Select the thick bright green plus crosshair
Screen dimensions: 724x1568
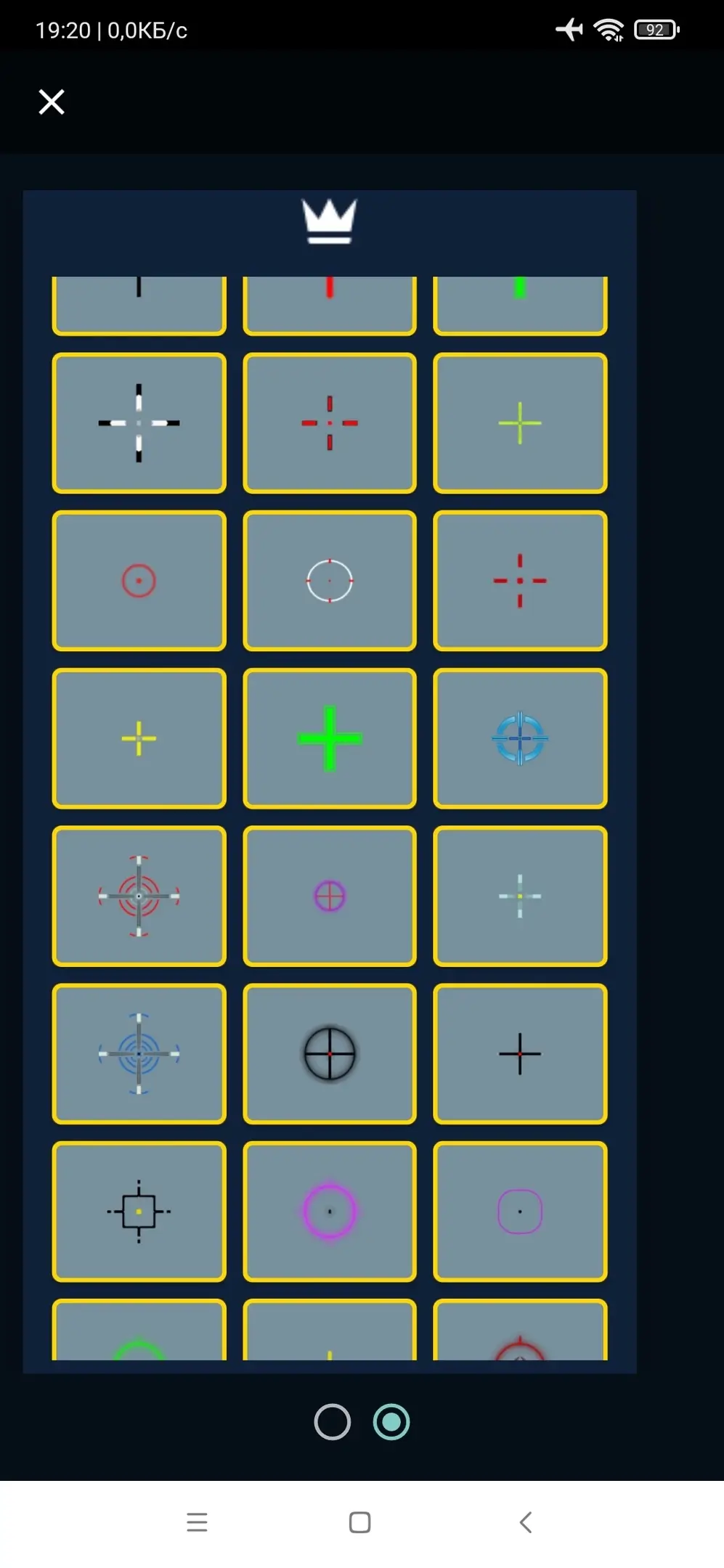(330, 738)
